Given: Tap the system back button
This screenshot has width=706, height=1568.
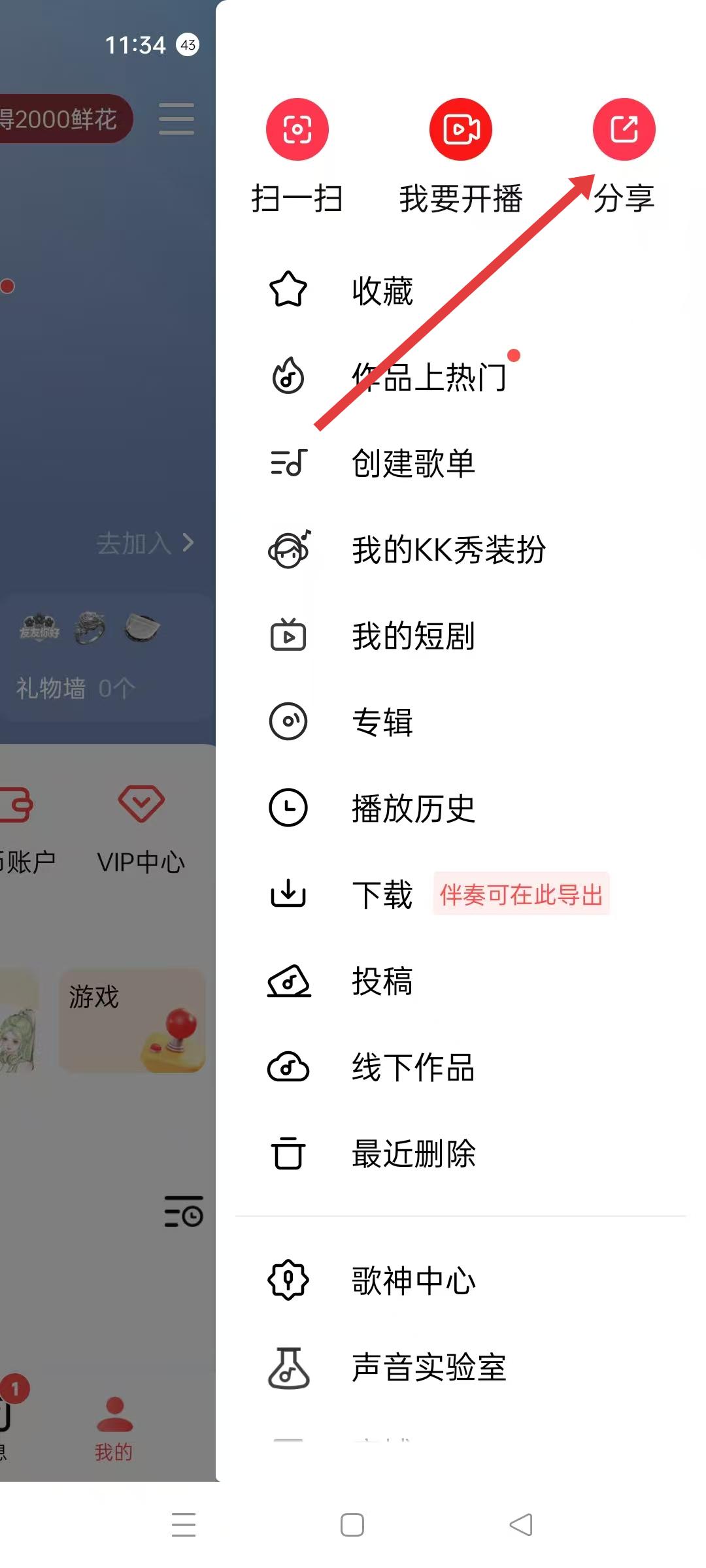Looking at the screenshot, I should 521,1525.
